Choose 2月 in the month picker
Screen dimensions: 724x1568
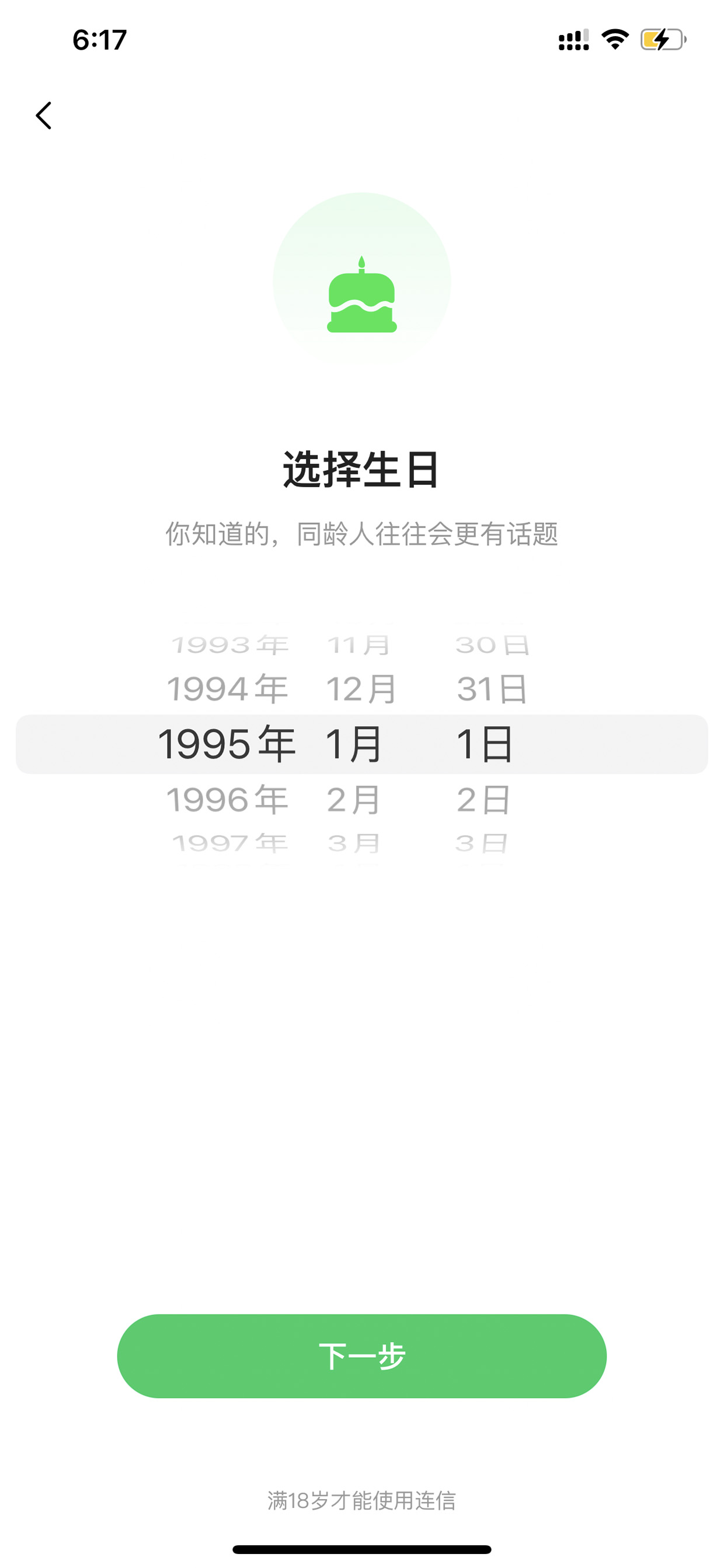(x=353, y=799)
